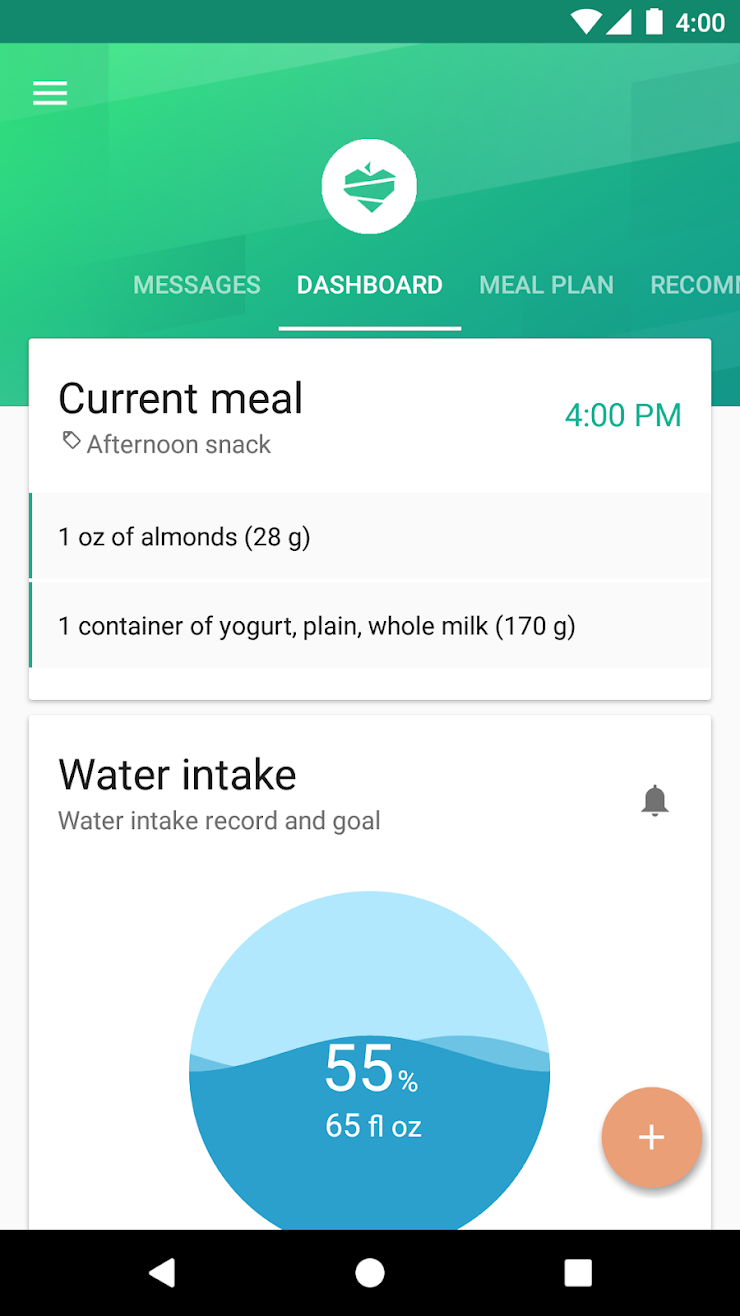Tap the Wi-Fi icon in the status bar

[x=585, y=21]
